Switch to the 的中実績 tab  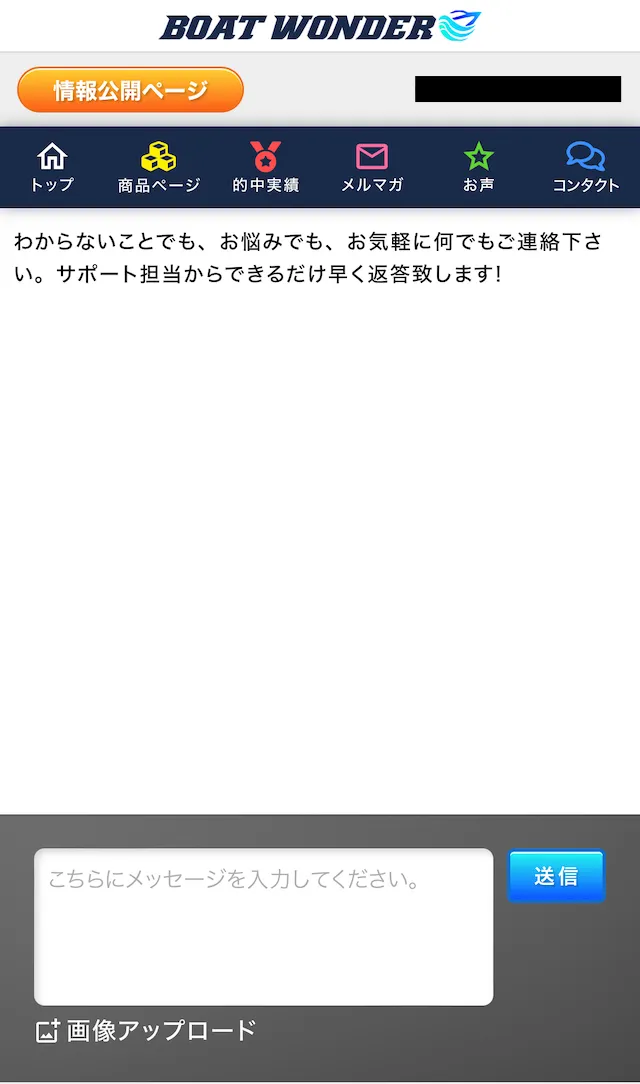click(x=265, y=167)
